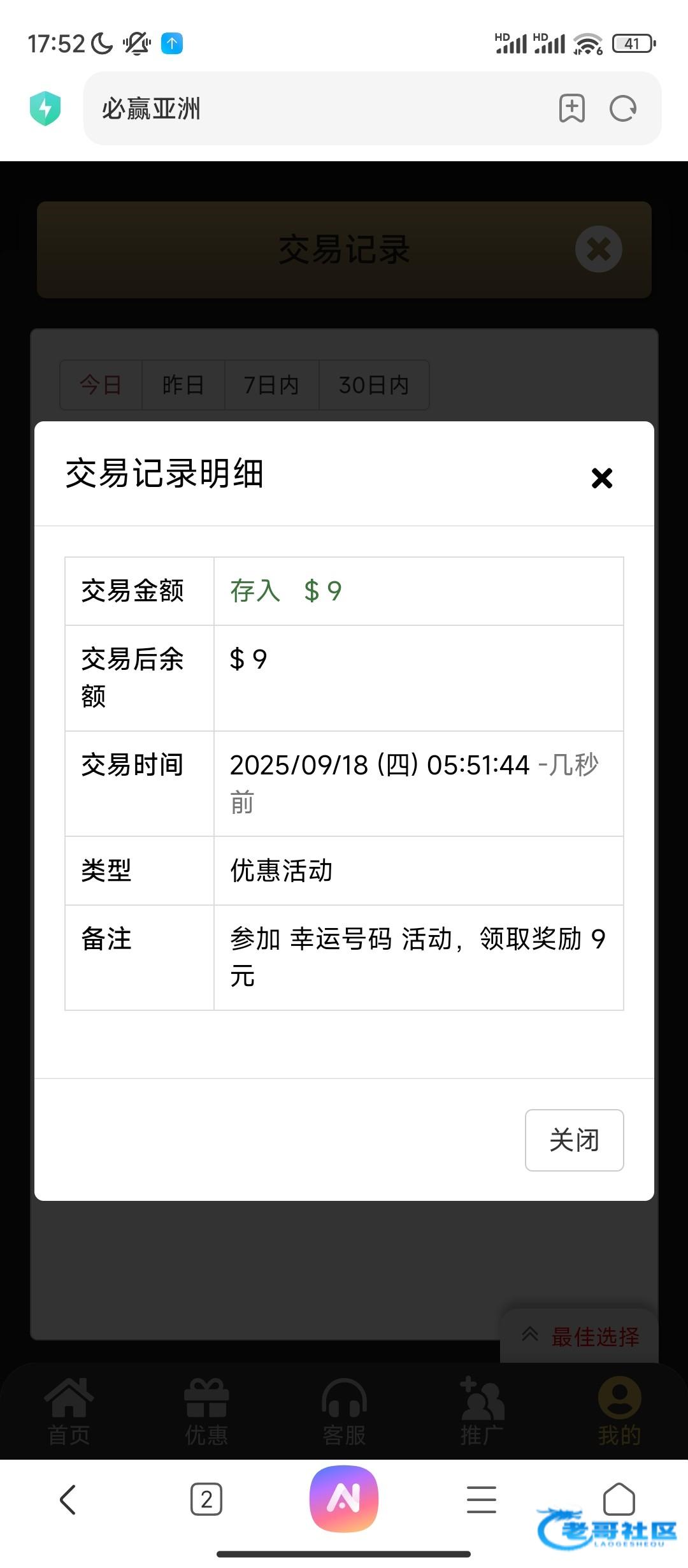This screenshot has width=688, height=1568.
Task: Open the browser menu
Action: pyautogui.click(x=482, y=1499)
